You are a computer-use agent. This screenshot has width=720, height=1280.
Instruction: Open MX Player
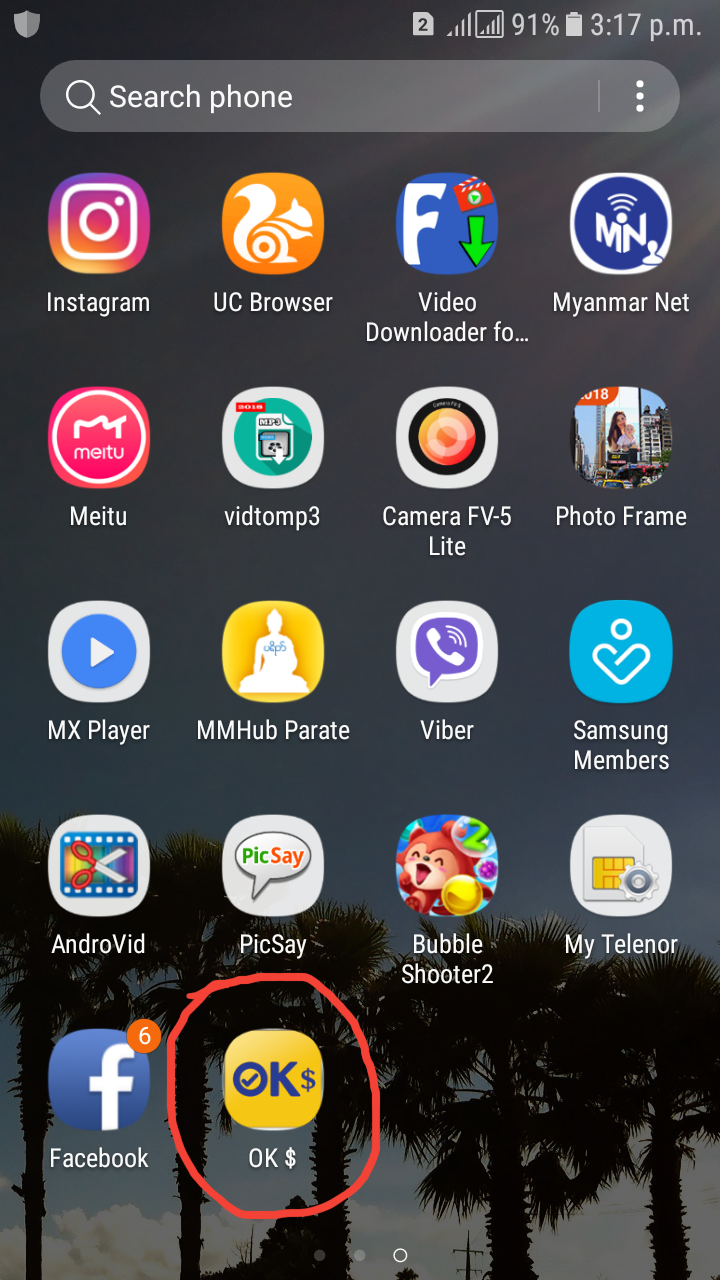[x=99, y=652]
